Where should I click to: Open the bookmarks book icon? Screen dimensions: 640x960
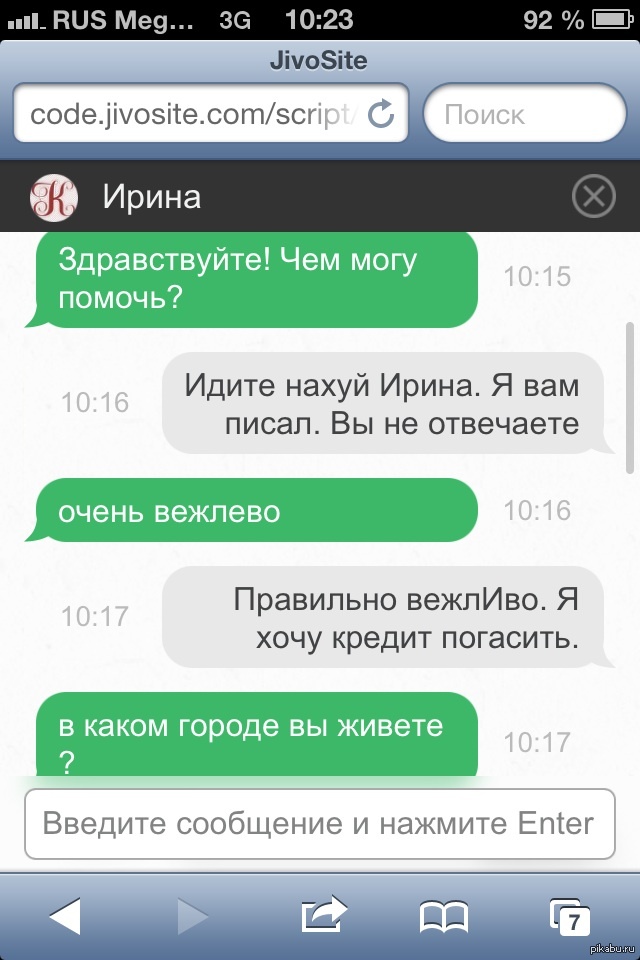(x=443, y=916)
